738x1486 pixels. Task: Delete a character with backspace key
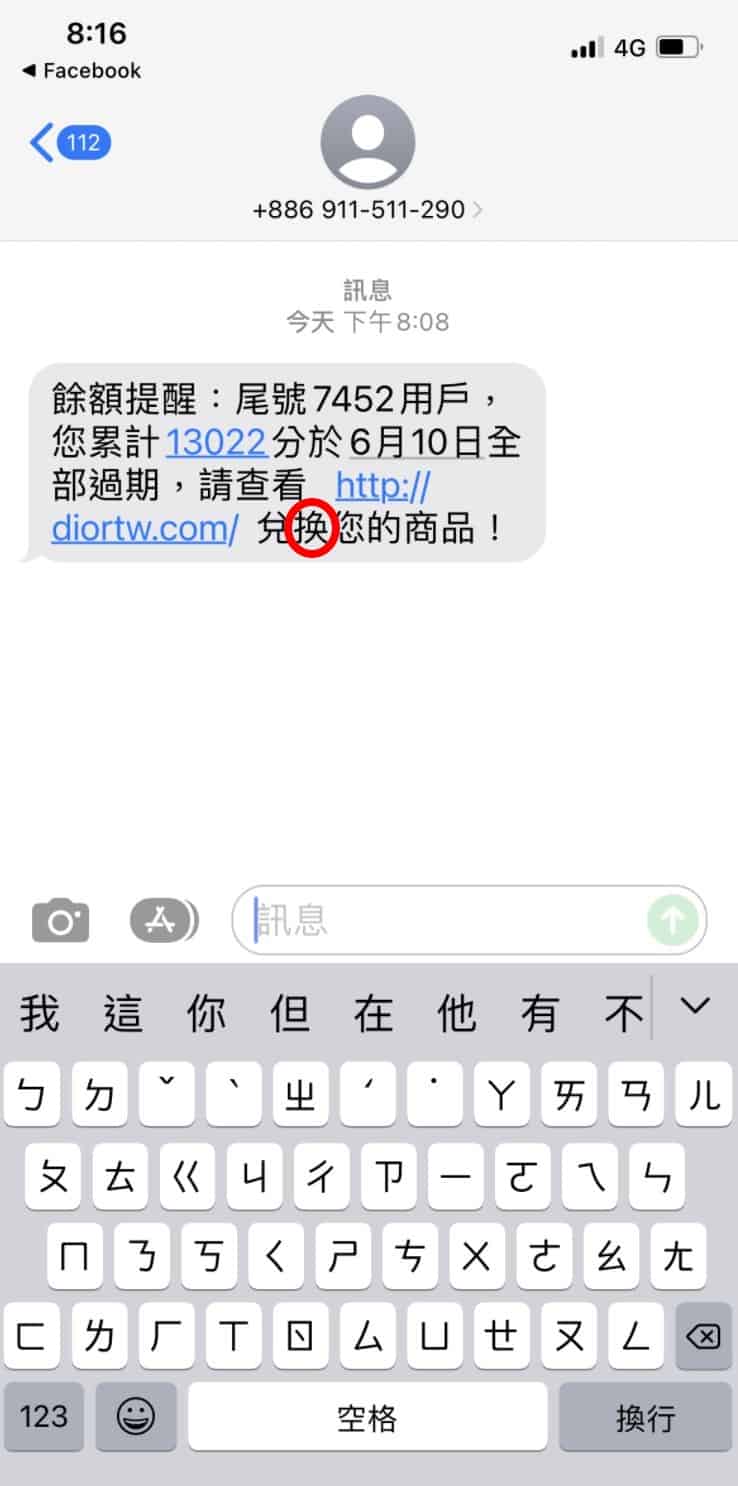point(703,1337)
